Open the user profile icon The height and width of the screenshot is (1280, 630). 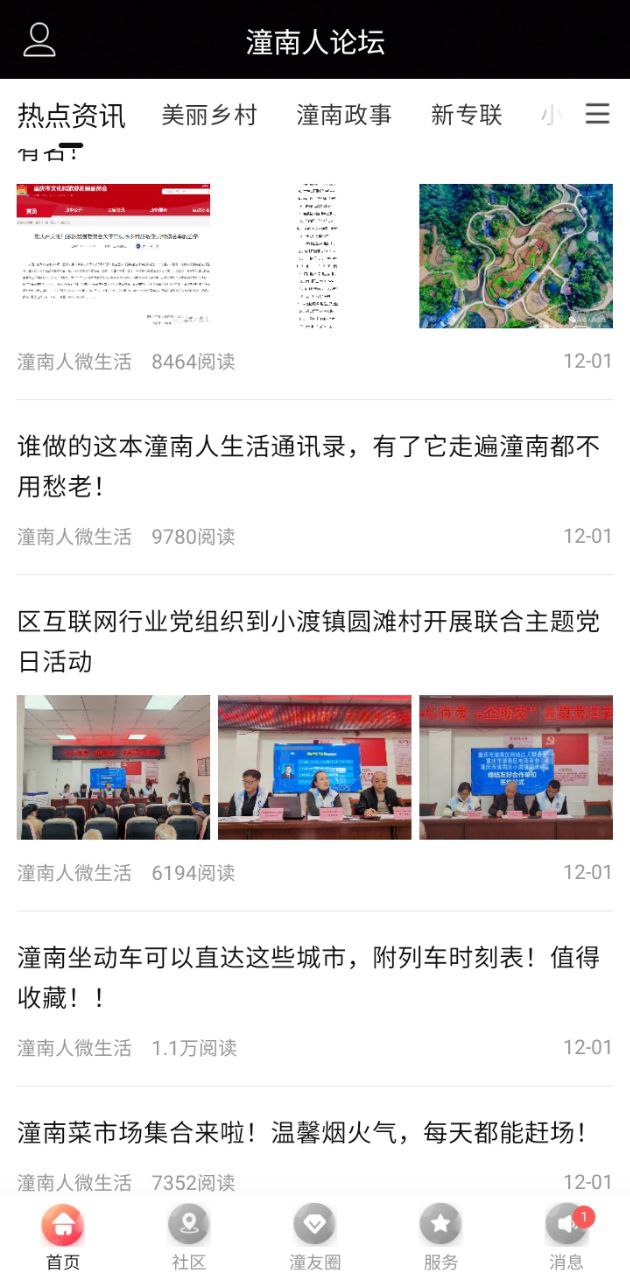39,40
